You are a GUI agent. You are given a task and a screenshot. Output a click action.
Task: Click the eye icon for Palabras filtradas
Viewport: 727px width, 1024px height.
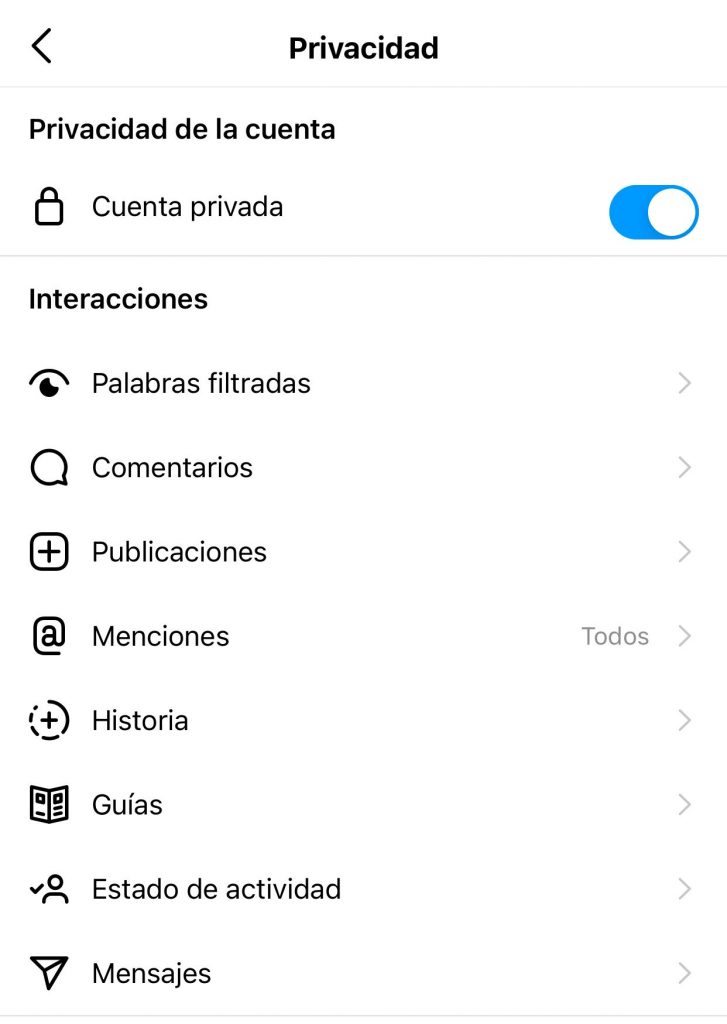click(x=47, y=383)
